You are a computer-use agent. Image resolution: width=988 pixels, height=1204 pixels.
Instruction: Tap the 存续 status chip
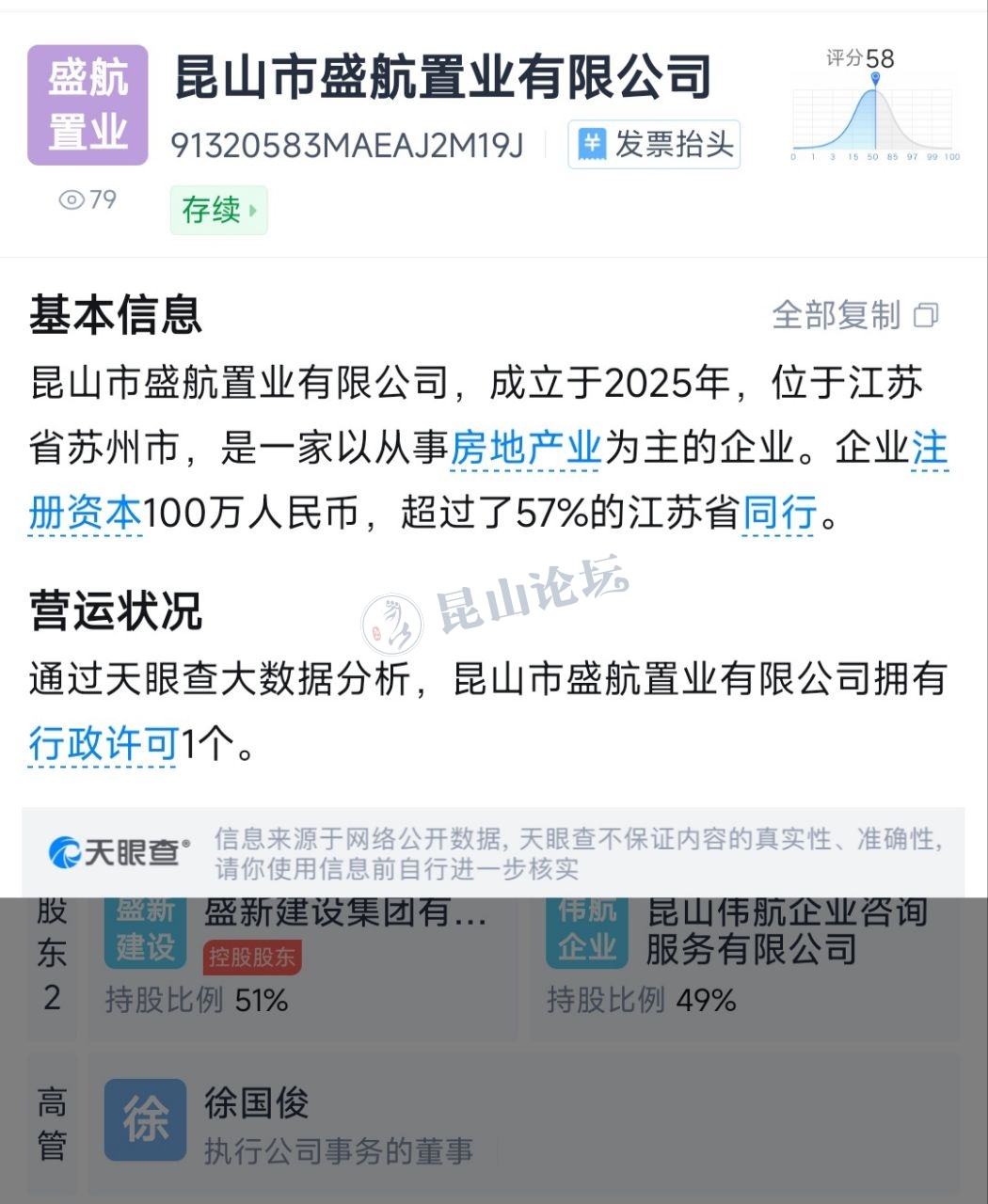click(x=218, y=210)
